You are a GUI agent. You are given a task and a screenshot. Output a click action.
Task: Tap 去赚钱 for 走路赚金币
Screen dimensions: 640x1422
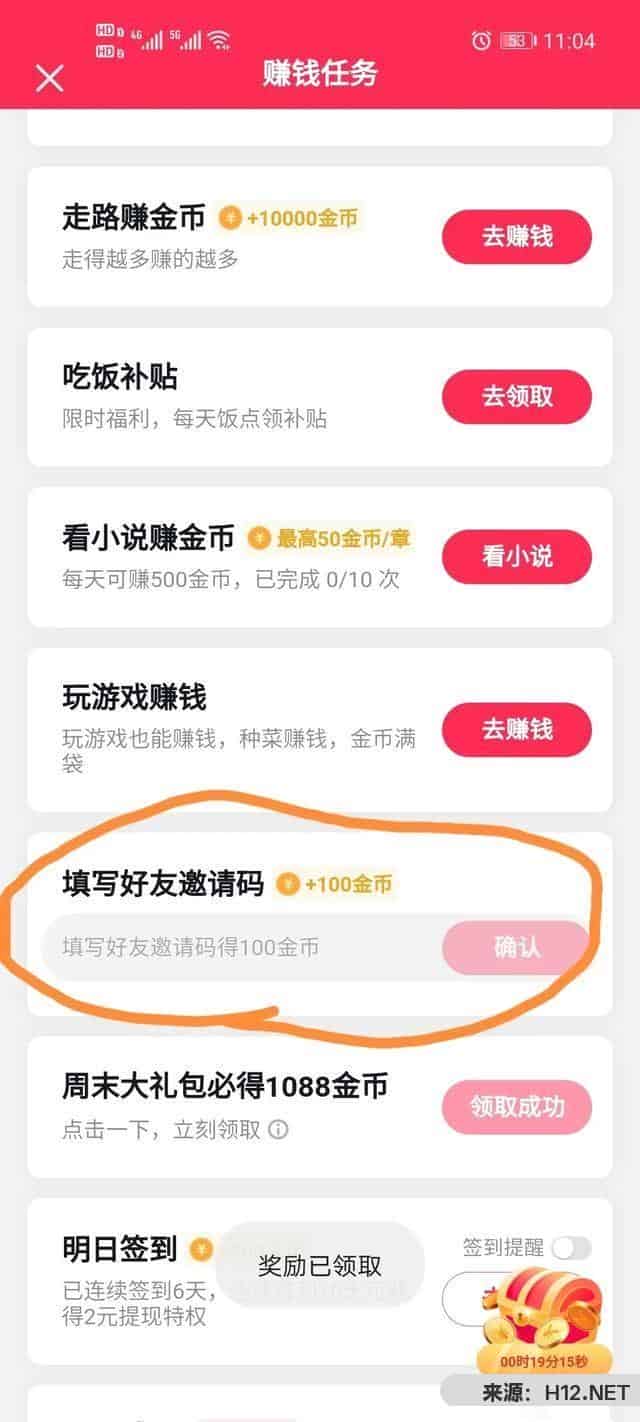click(x=517, y=237)
